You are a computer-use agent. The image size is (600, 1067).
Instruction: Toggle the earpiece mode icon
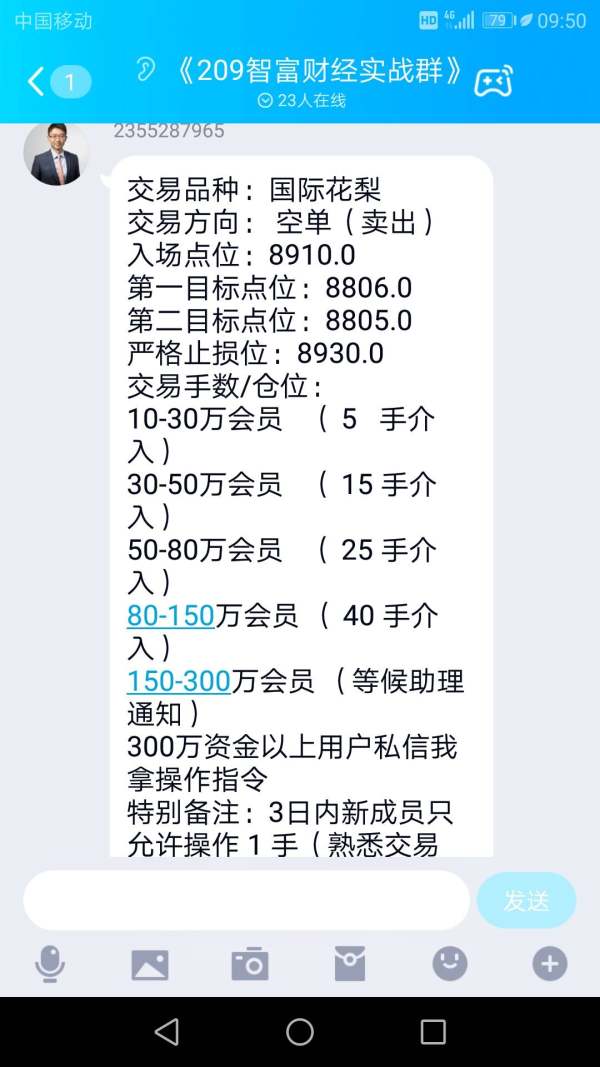(145, 70)
